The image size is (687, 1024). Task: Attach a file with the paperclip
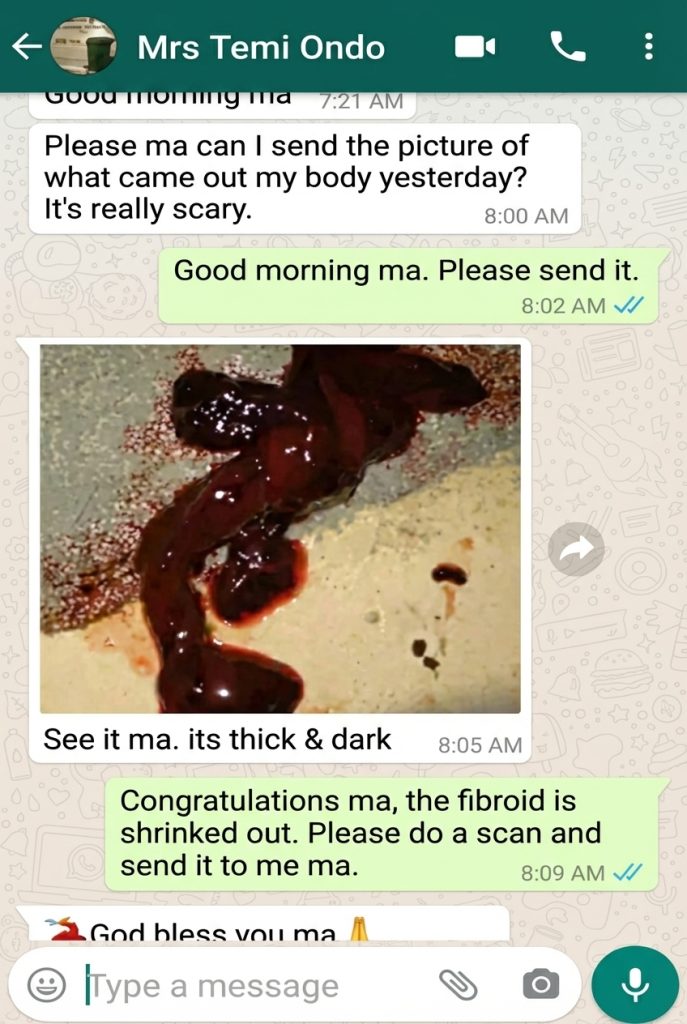[459, 985]
